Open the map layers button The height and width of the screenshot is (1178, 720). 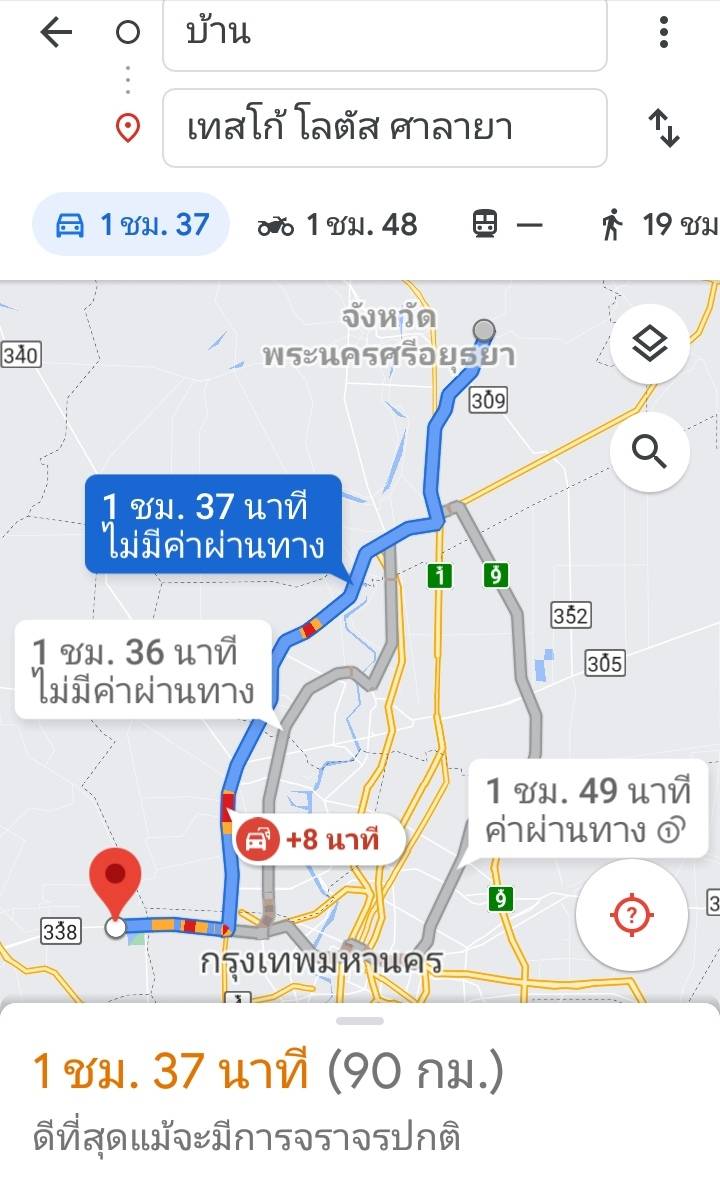coord(650,345)
